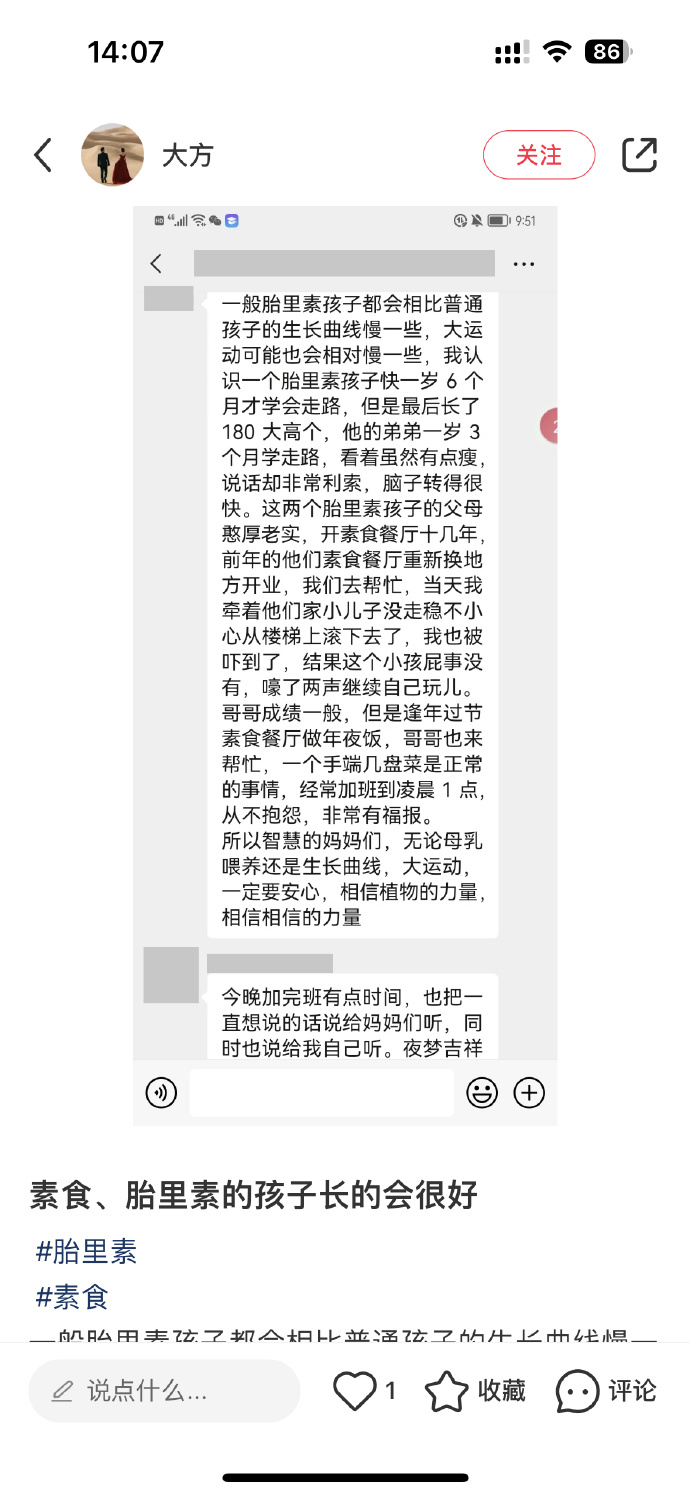Open 大方's profile avatar

112,155
